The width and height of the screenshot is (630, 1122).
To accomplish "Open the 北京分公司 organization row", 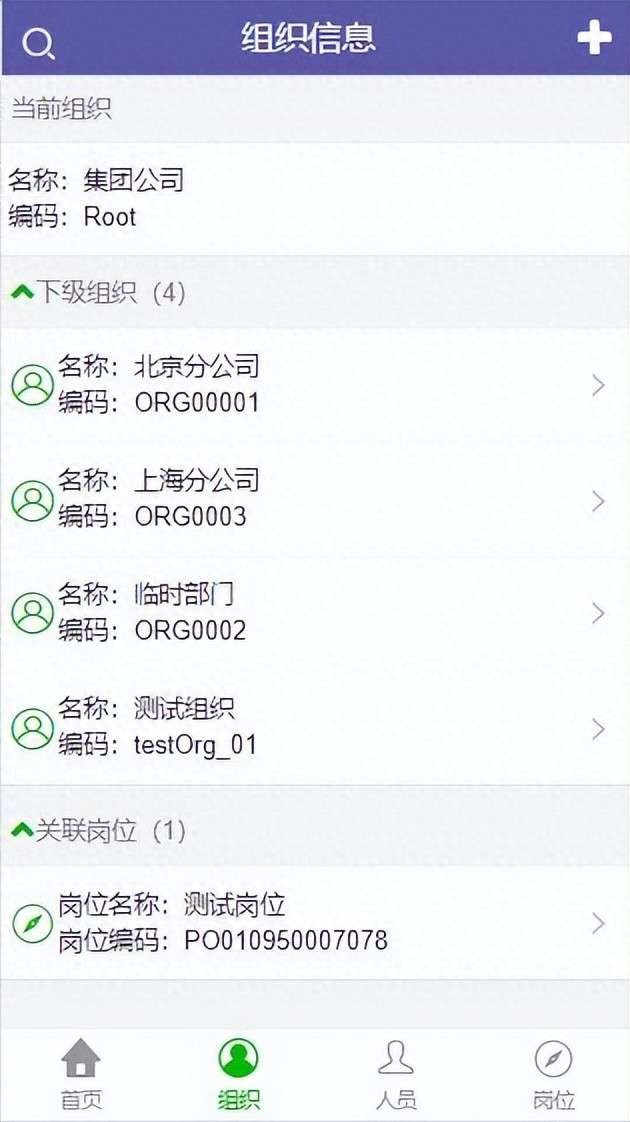I will tap(315, 385).
